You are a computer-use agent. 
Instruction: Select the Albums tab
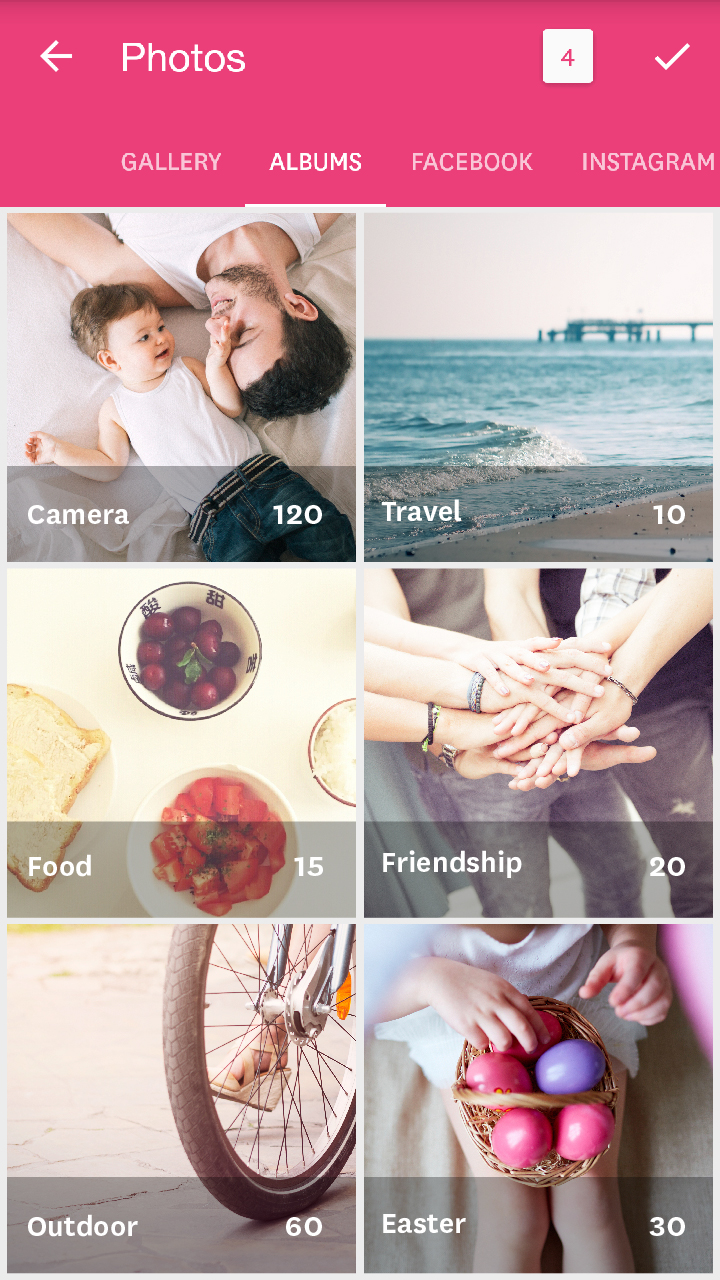point(316,162)
